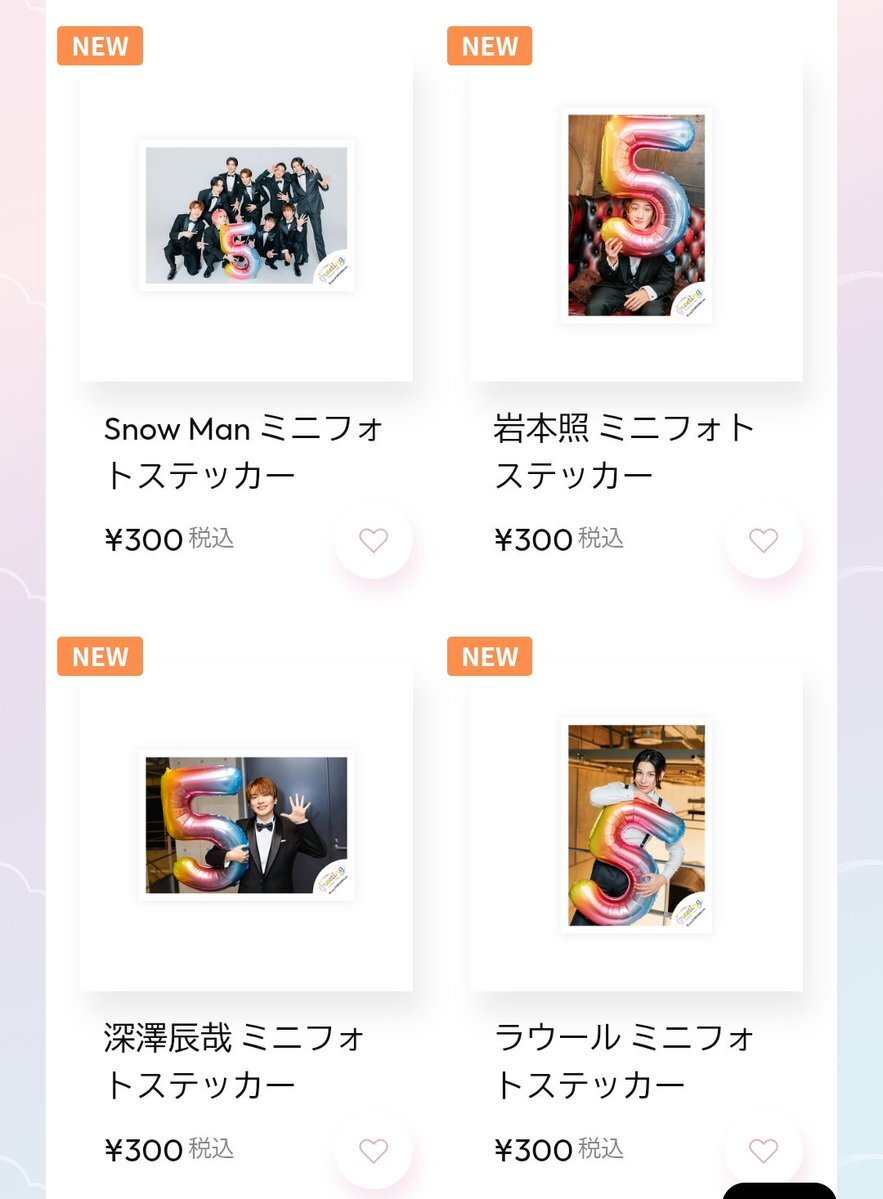Open the ラウール ミニフォトステッカー product
The height and width of the screenshot is (1199, 883).
point(636,825)
